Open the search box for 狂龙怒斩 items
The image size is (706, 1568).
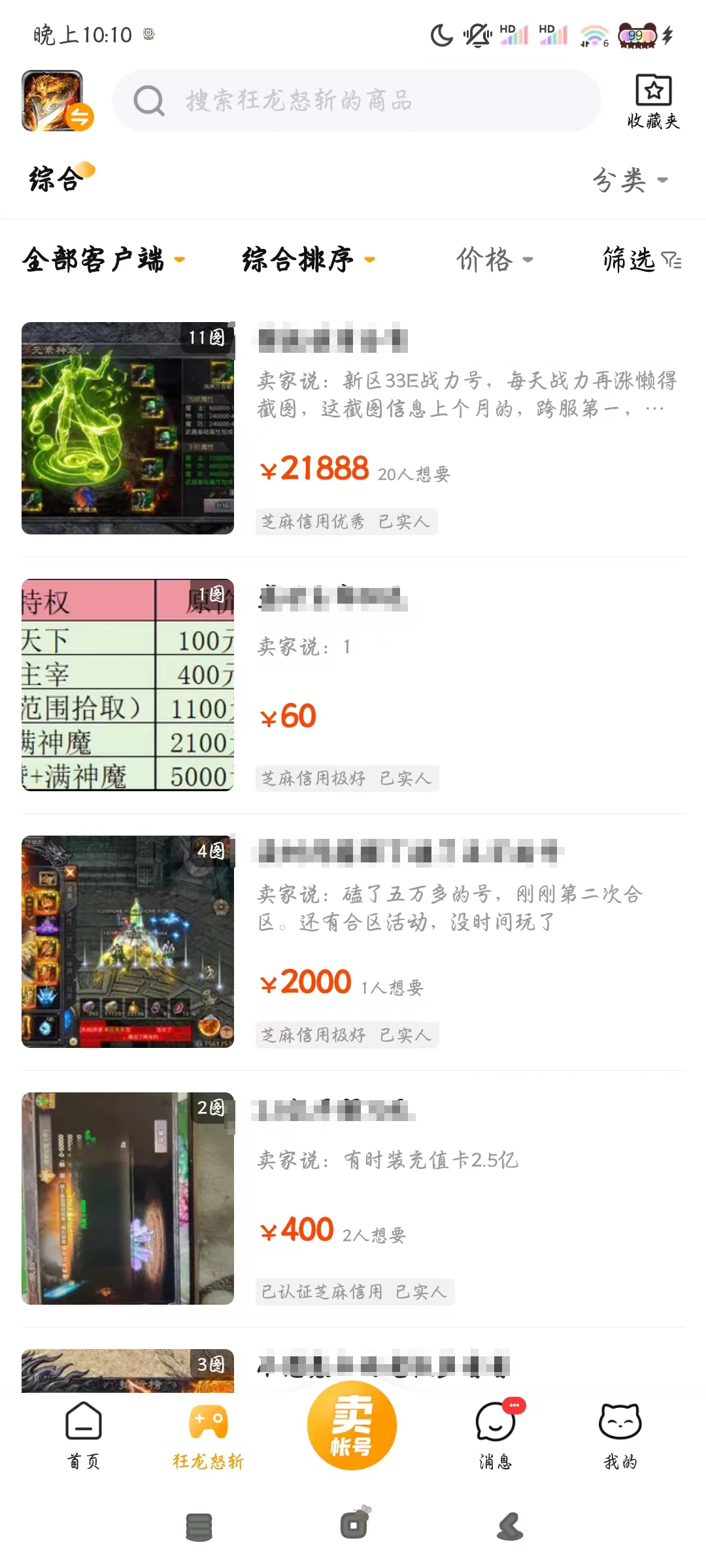[x=356, y=101]
